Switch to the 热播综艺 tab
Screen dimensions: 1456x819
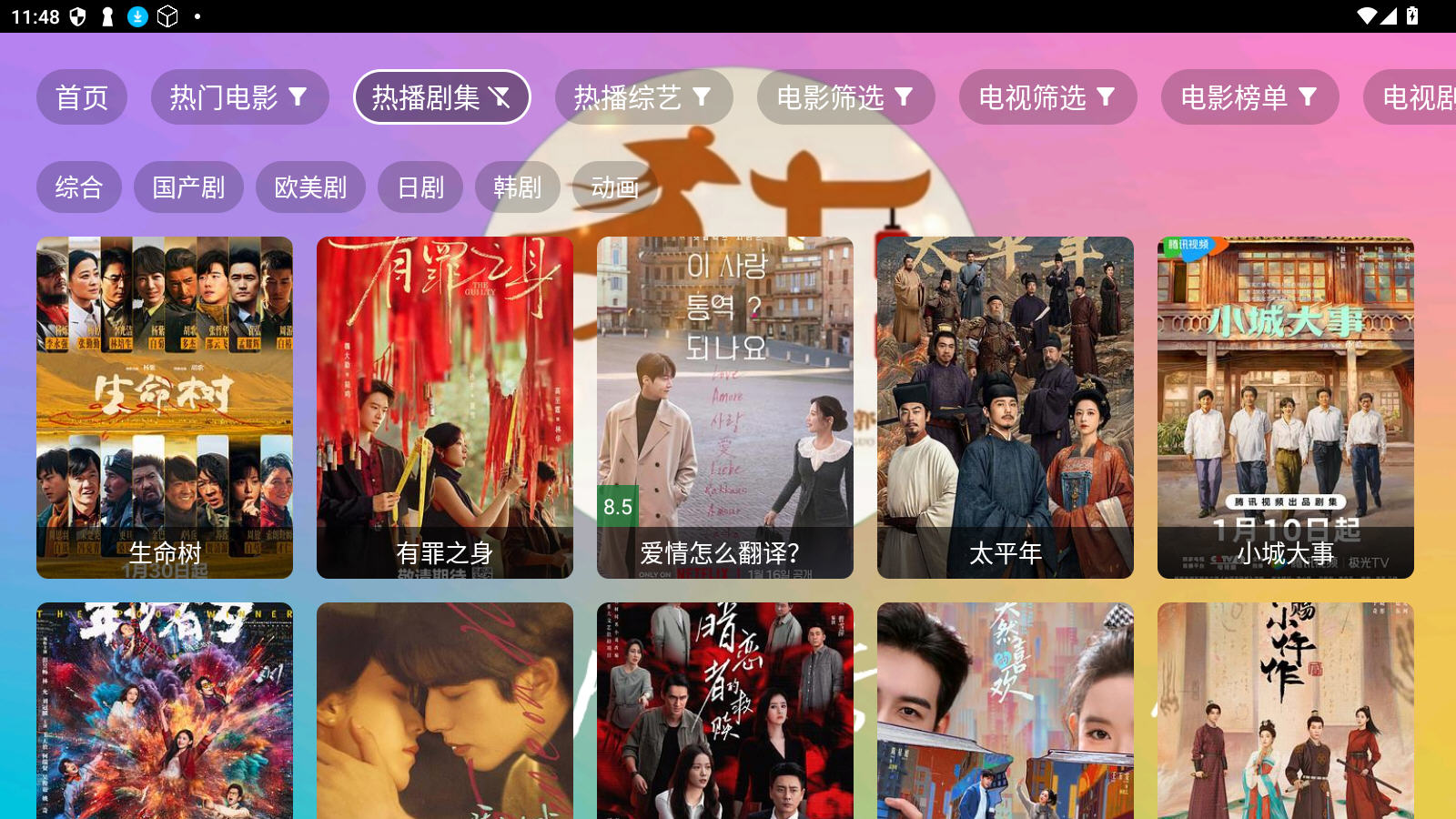(643, 97)
